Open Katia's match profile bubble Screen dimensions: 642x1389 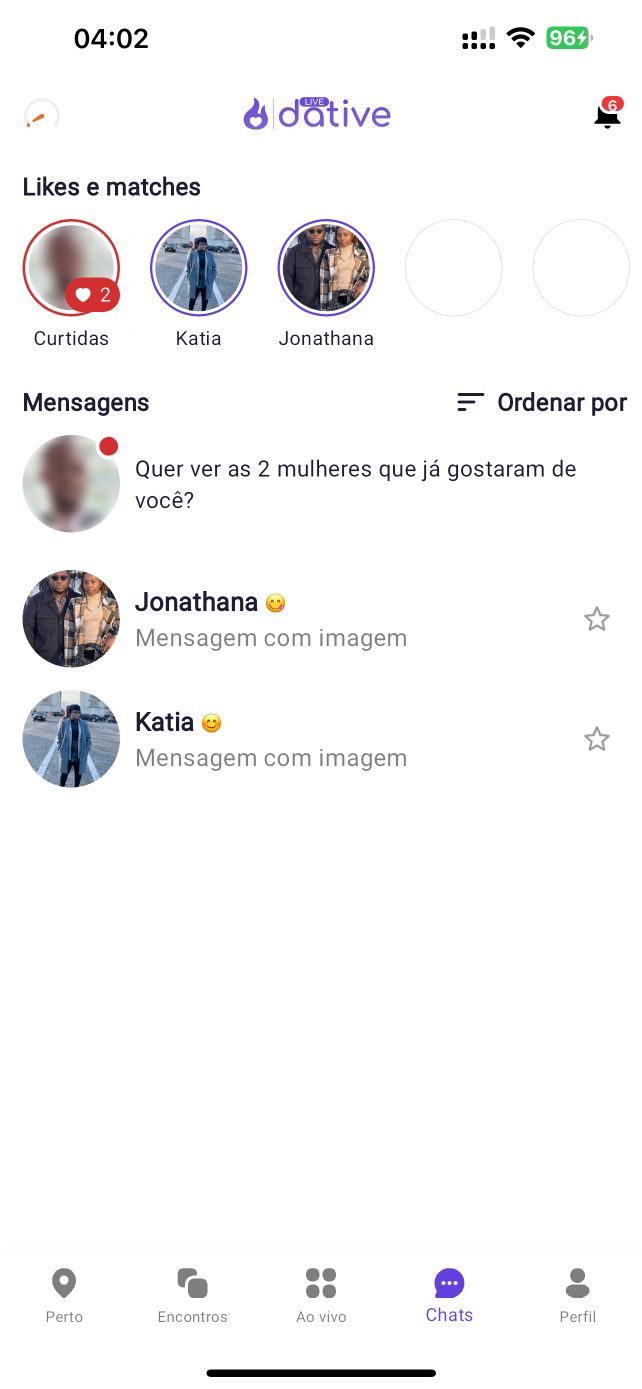[198, 268]
